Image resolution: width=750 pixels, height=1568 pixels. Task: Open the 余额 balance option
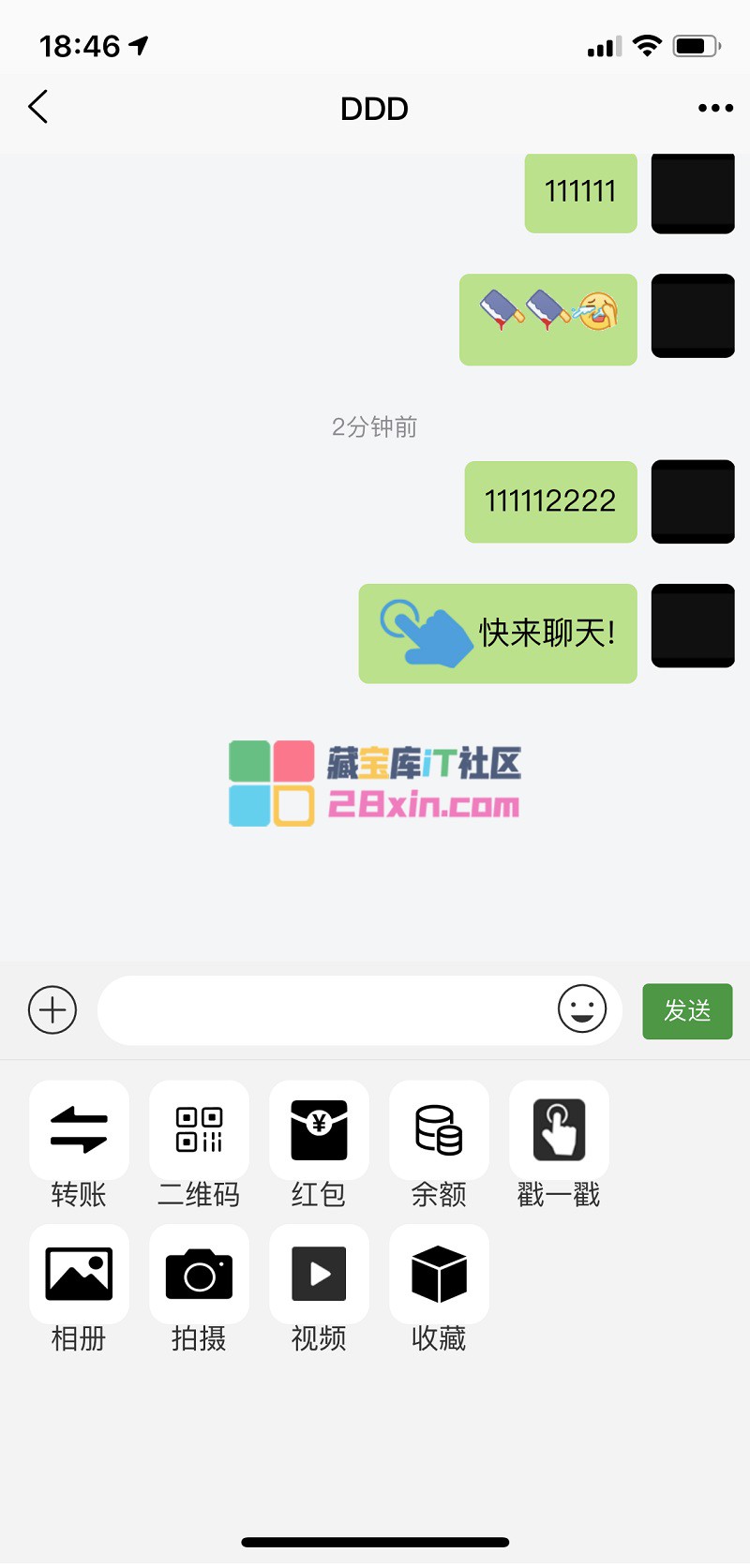[x=439, y=1130]
